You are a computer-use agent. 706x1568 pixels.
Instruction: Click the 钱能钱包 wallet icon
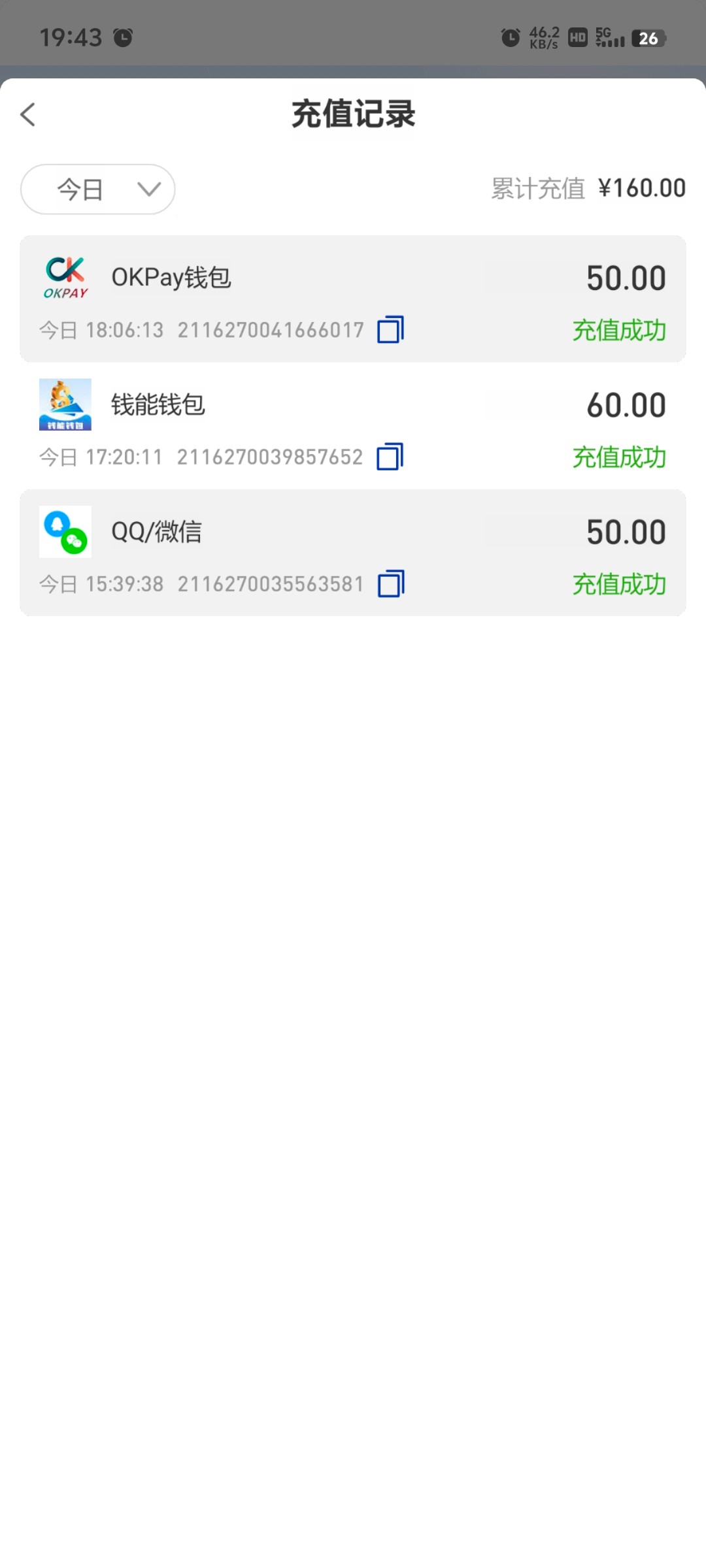point(66,404)
